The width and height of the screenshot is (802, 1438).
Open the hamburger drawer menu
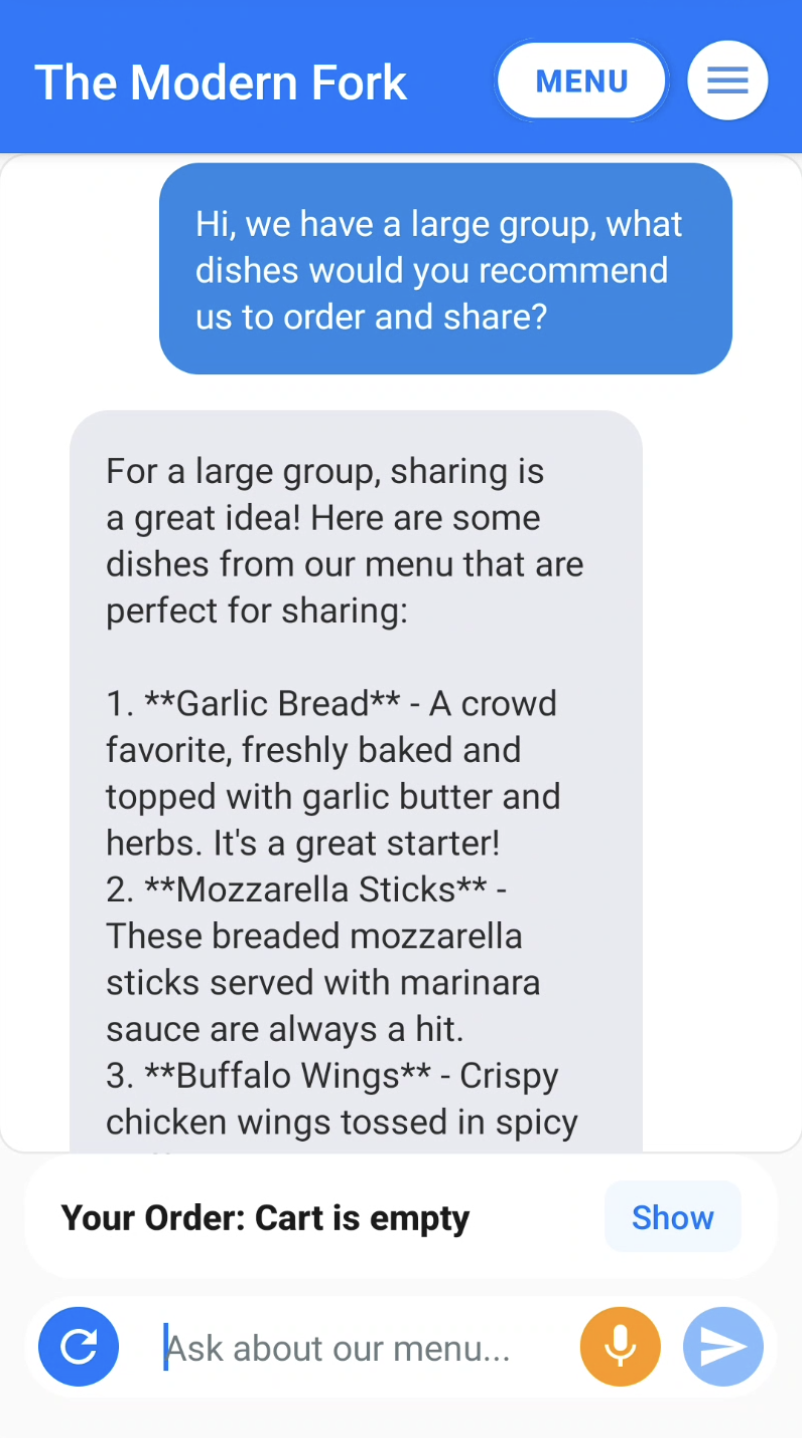(x=727, y=81)
